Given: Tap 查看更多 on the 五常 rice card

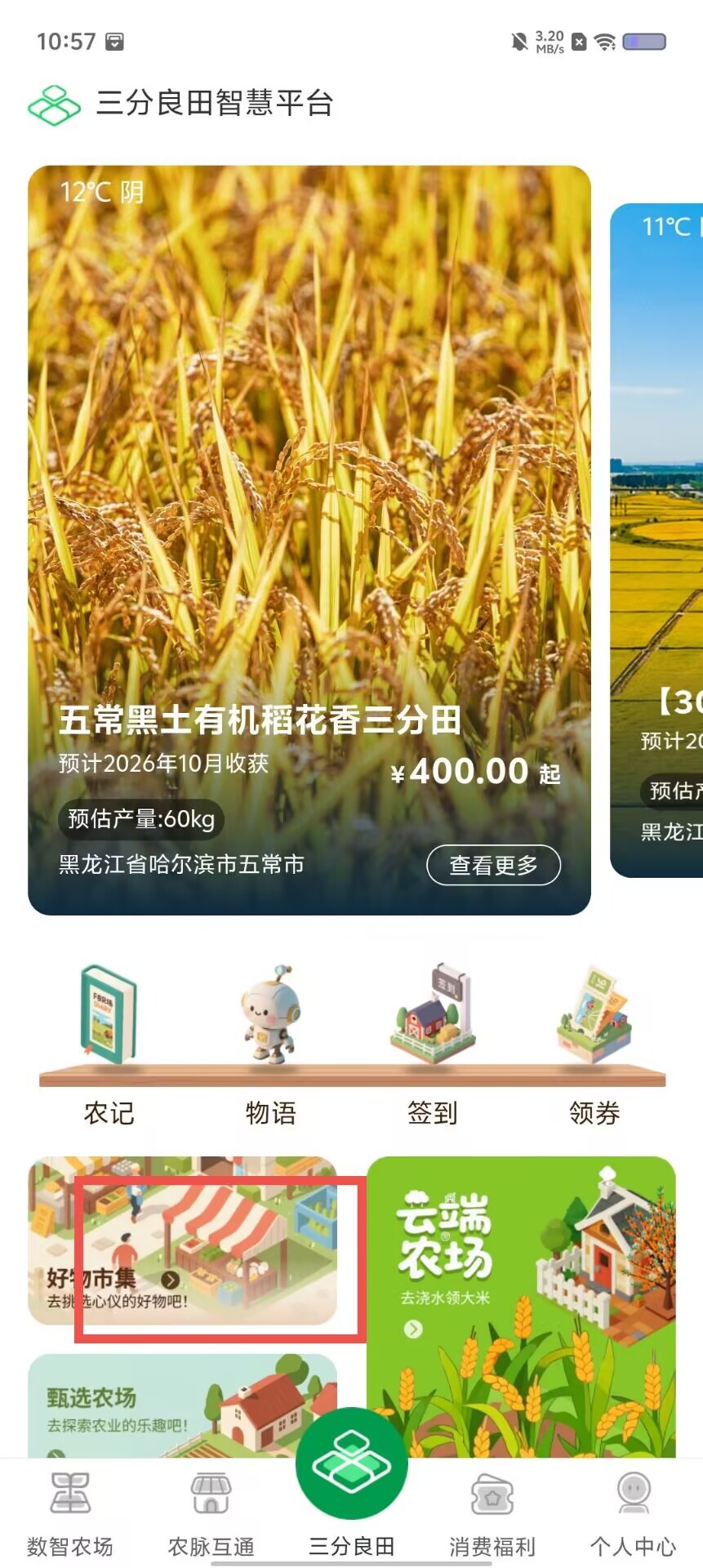Looking at the screenshot, I should pyautogui.click(x=493, y=865).
